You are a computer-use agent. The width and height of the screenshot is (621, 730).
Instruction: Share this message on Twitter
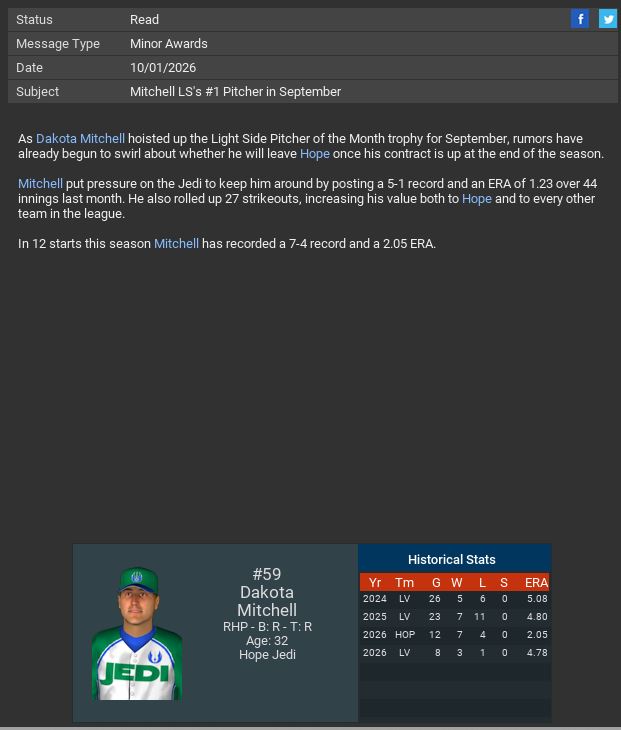[607, 19]
